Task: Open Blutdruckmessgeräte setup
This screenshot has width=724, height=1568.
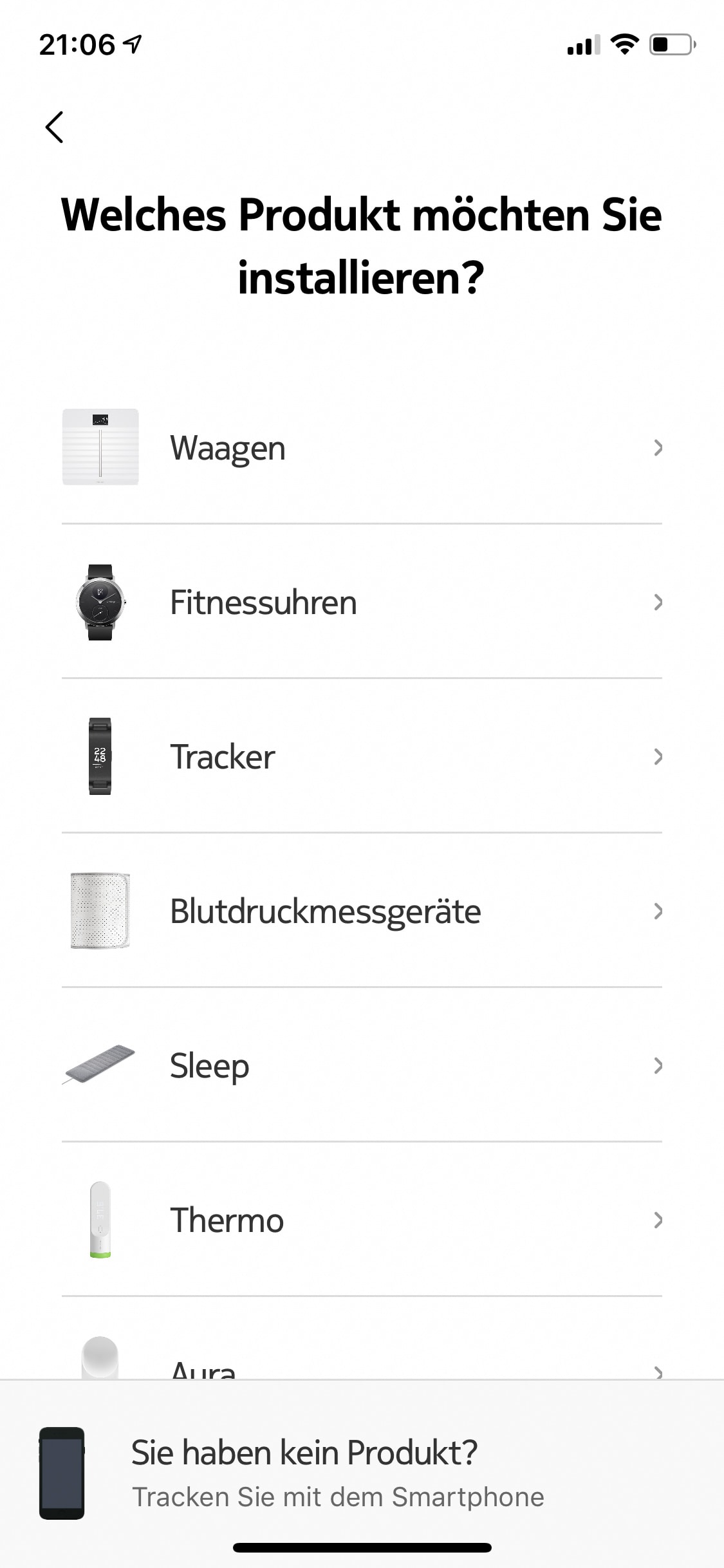Action: [x=362, y=911]
